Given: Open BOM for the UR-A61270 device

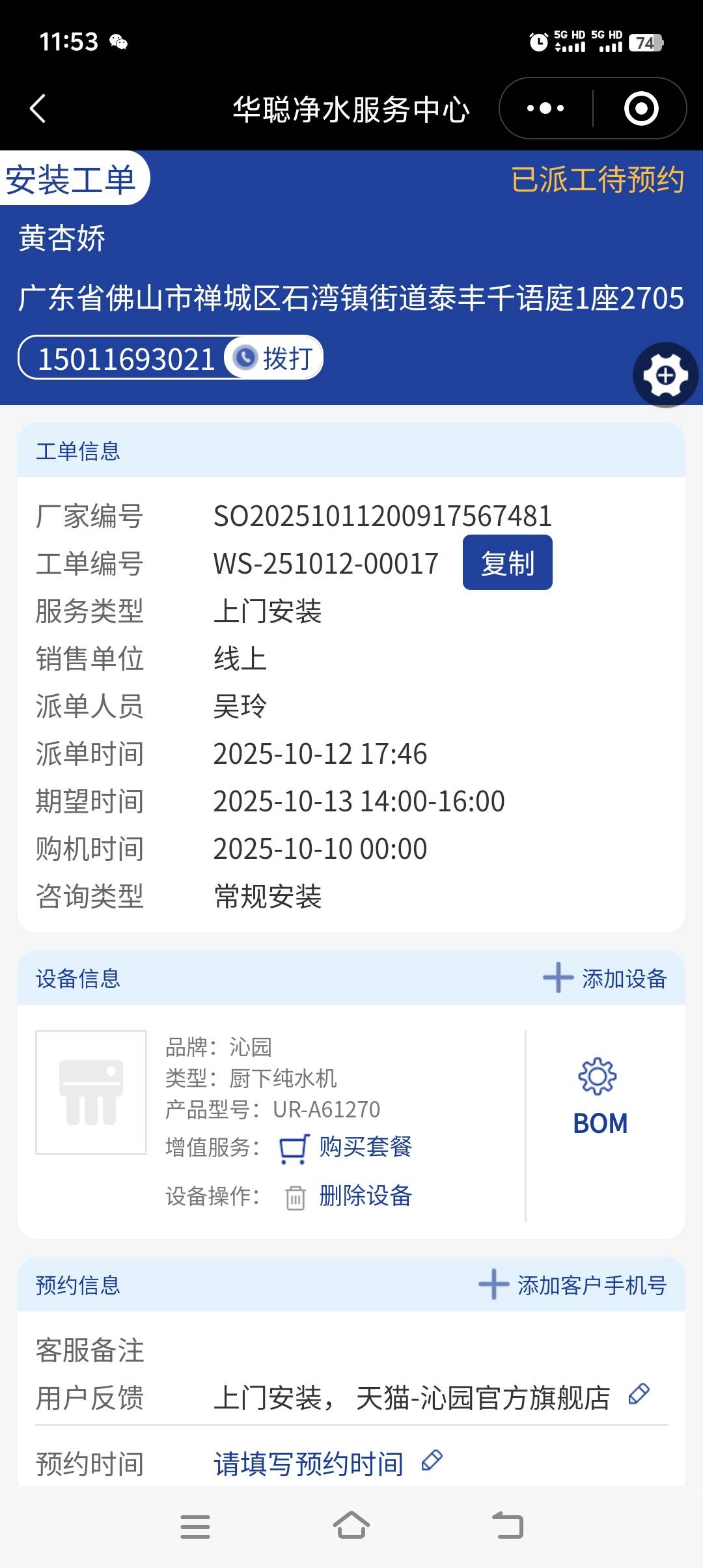Looking at the screenshot, I should [600, 1097].
